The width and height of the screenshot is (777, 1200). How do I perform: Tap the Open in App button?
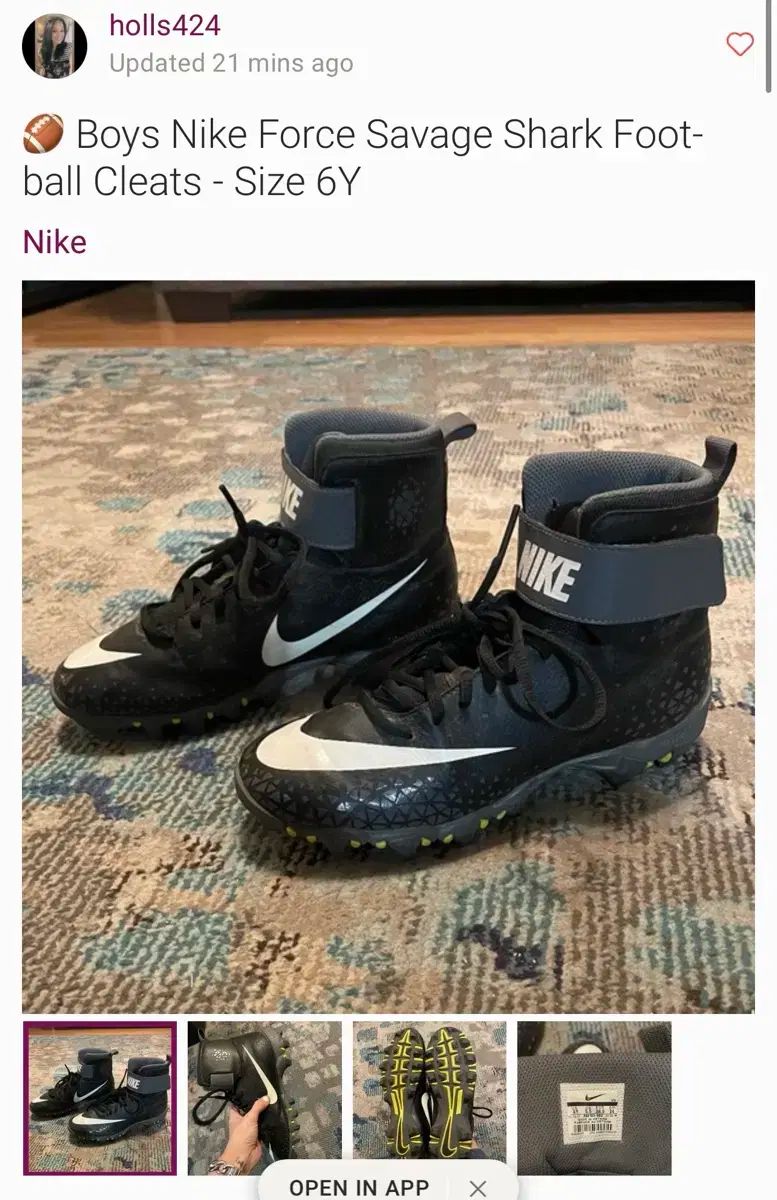359,1187
